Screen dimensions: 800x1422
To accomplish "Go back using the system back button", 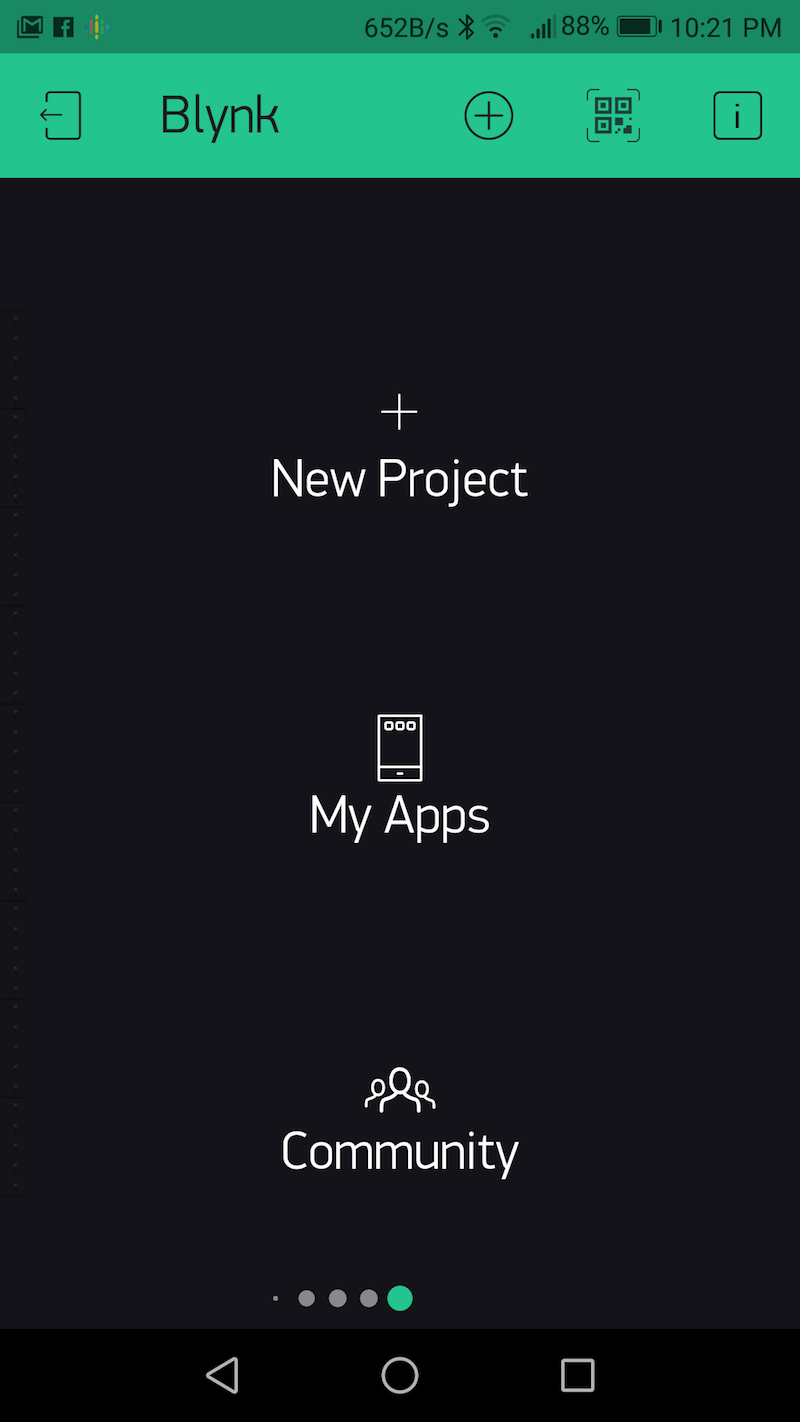I will tap(222, 1375).
